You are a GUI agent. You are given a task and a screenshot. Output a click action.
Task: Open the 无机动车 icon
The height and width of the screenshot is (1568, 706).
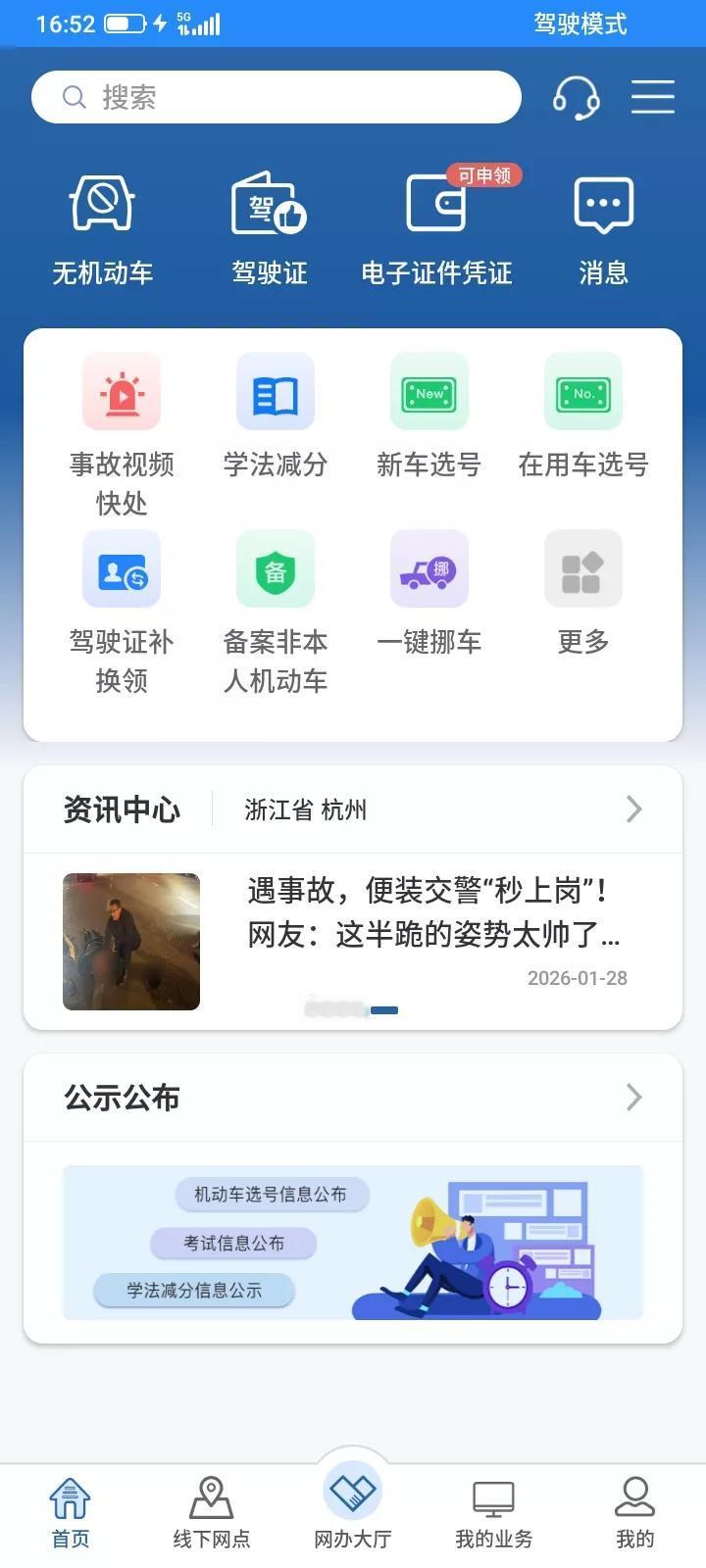[101, 224]
